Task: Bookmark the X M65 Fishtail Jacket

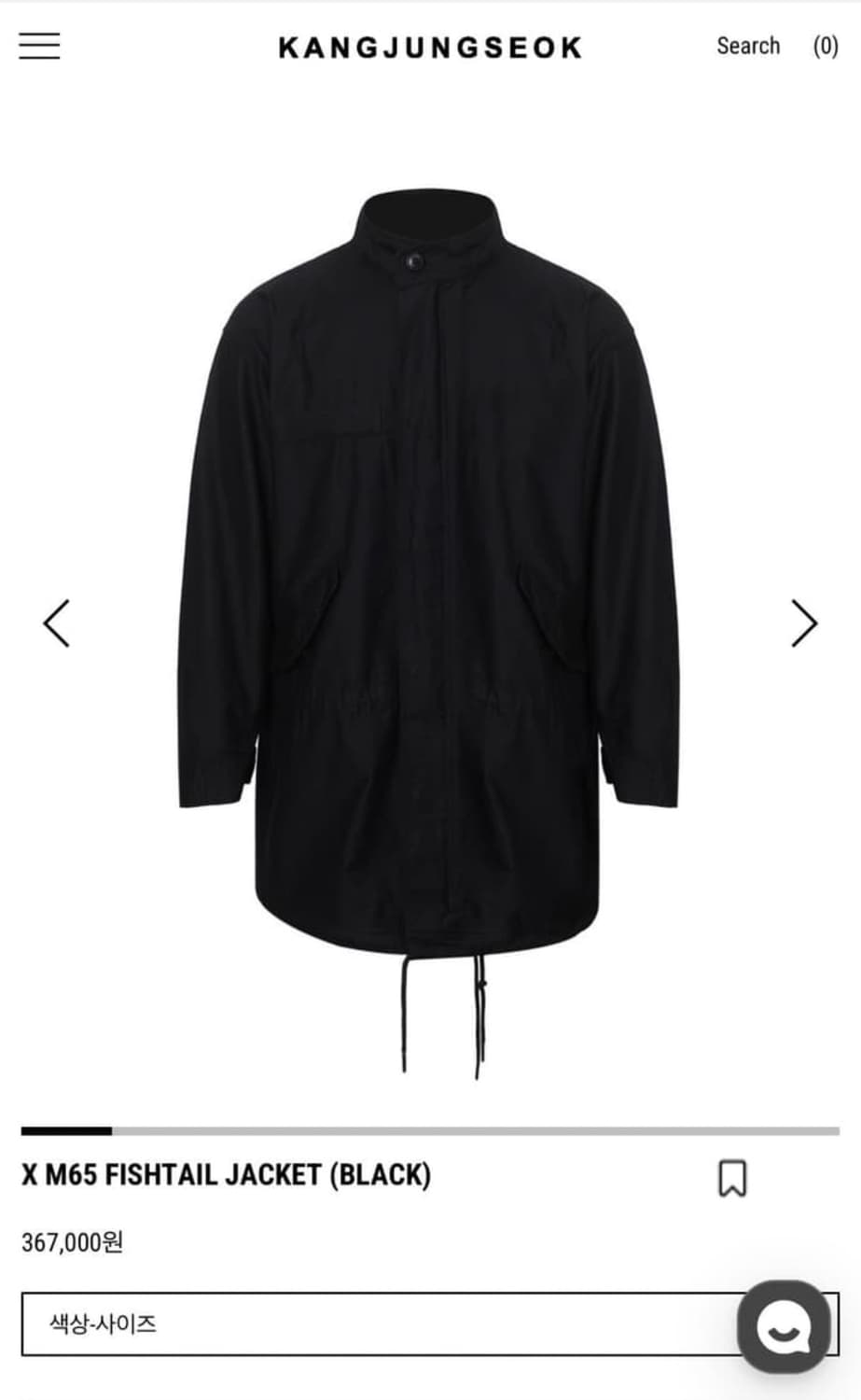Action: 732,1178
